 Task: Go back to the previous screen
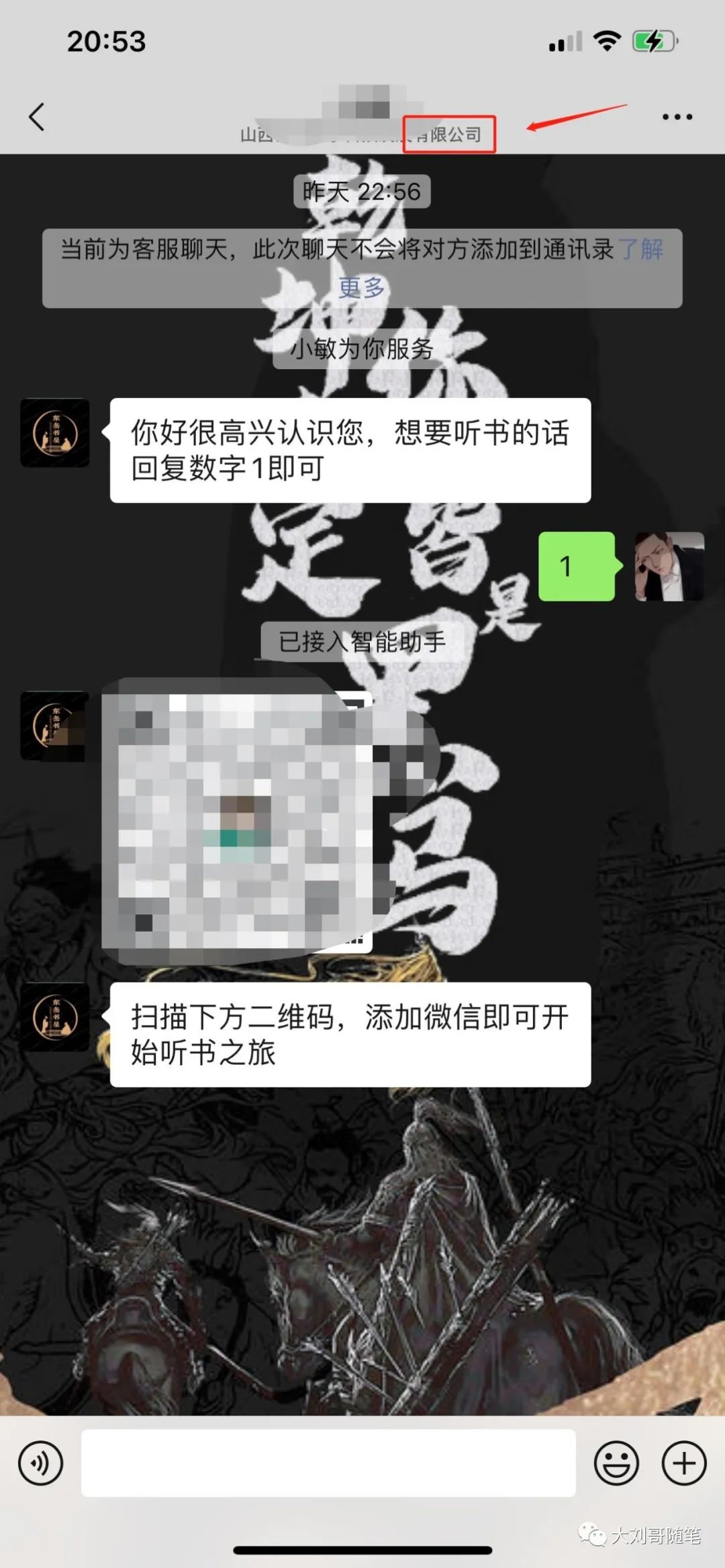pos(38,117)
